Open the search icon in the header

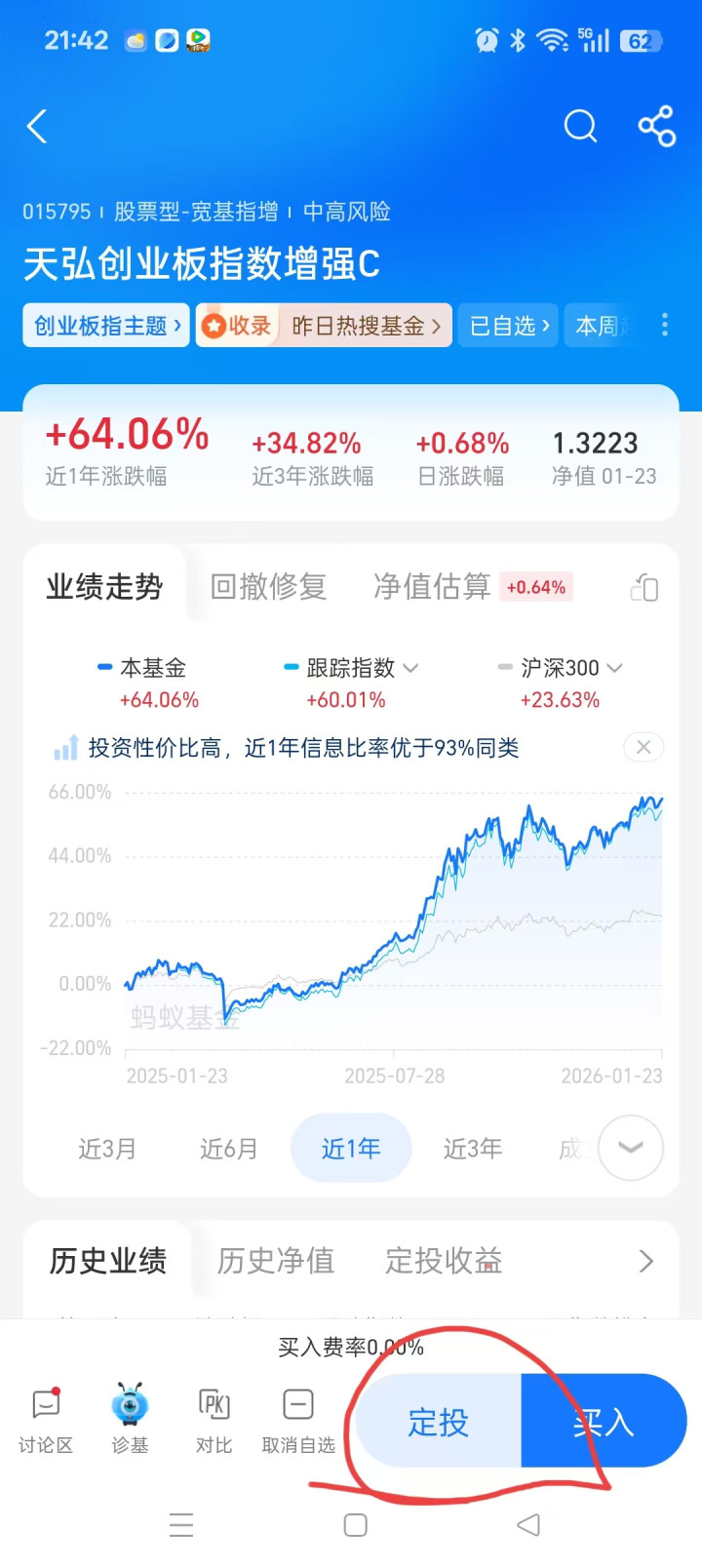tap(580, 126)
